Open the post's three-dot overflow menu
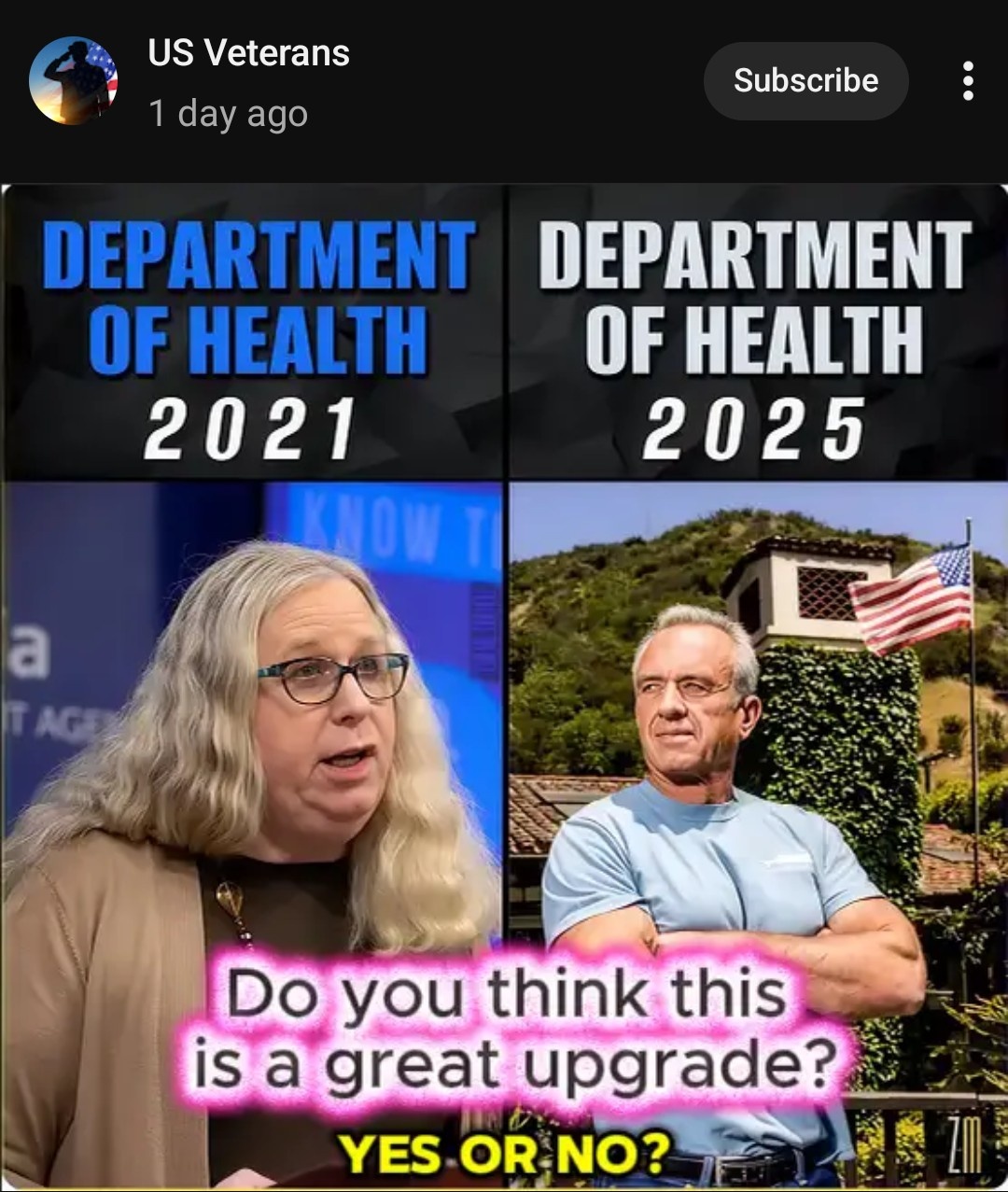Image resolution: width=1008 pixels, height=1192 pixels. [x=968, y=81]
